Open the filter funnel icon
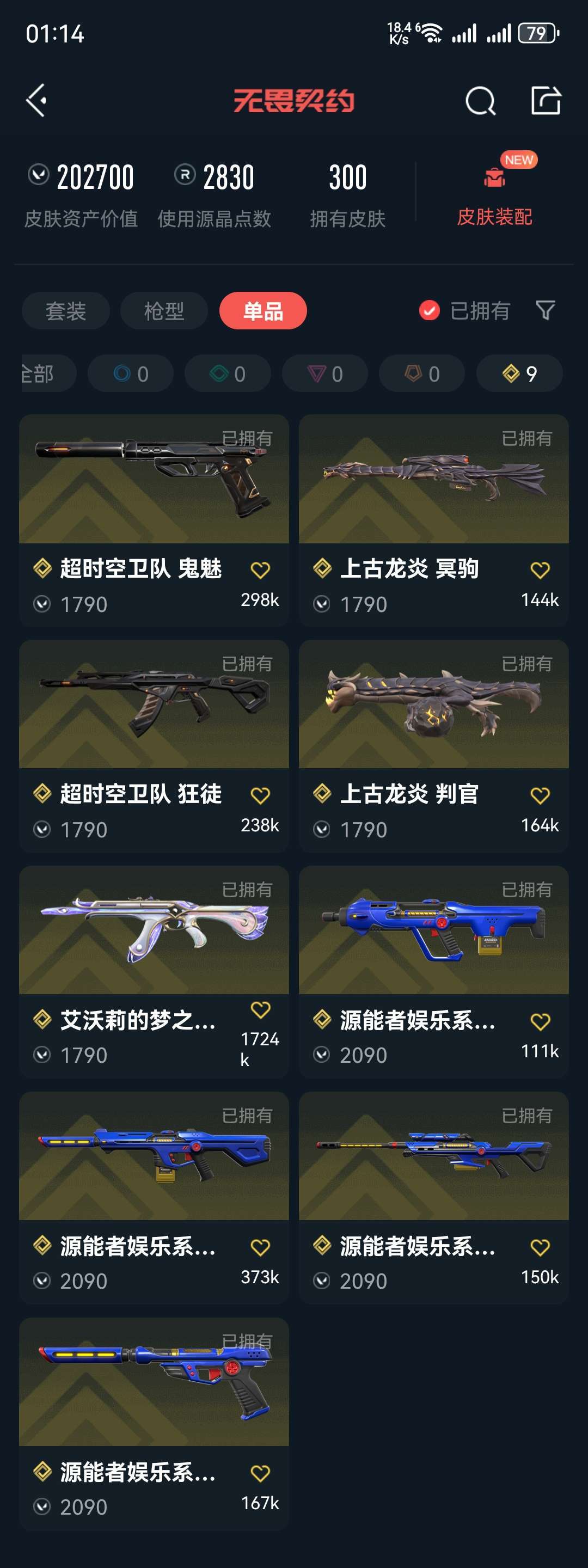This screenshot has width=588, height=1568. pyautogui.click(x=546, y=310)
